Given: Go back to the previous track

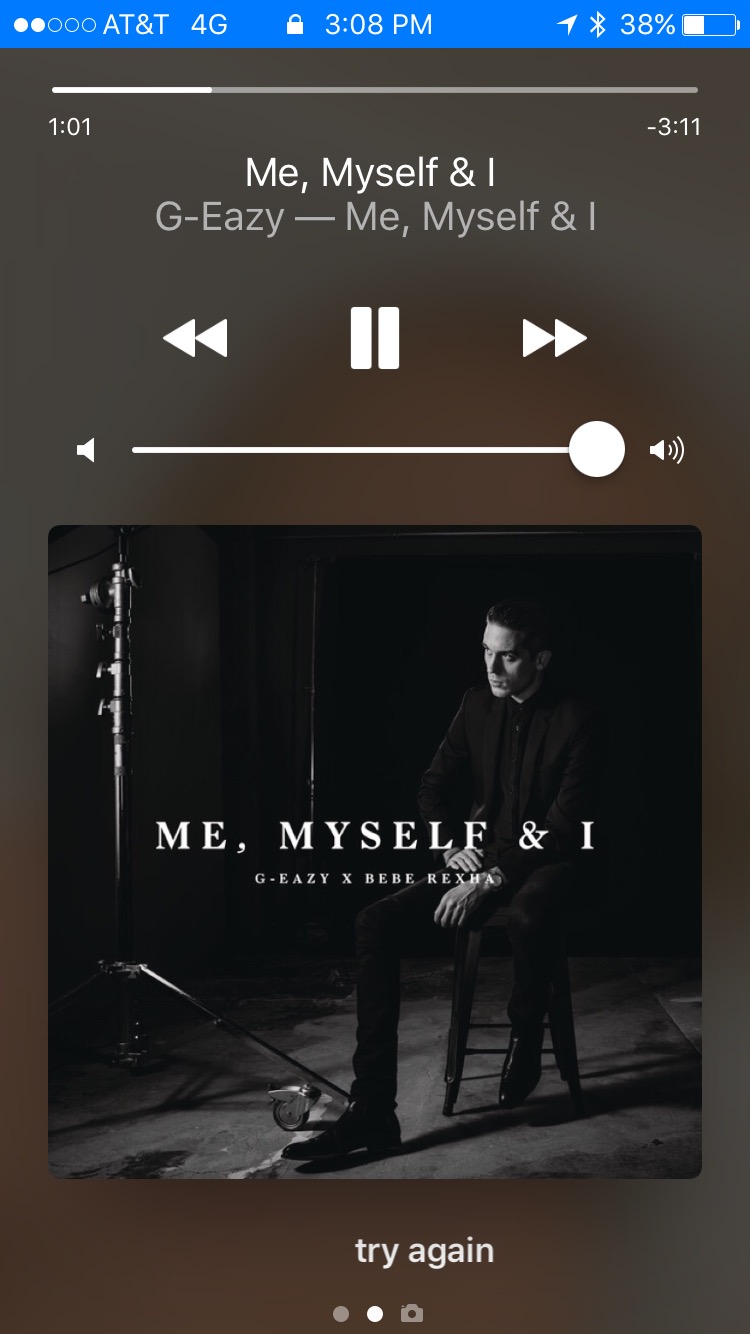Looking at the screenshot, I should tap(195, 338).
